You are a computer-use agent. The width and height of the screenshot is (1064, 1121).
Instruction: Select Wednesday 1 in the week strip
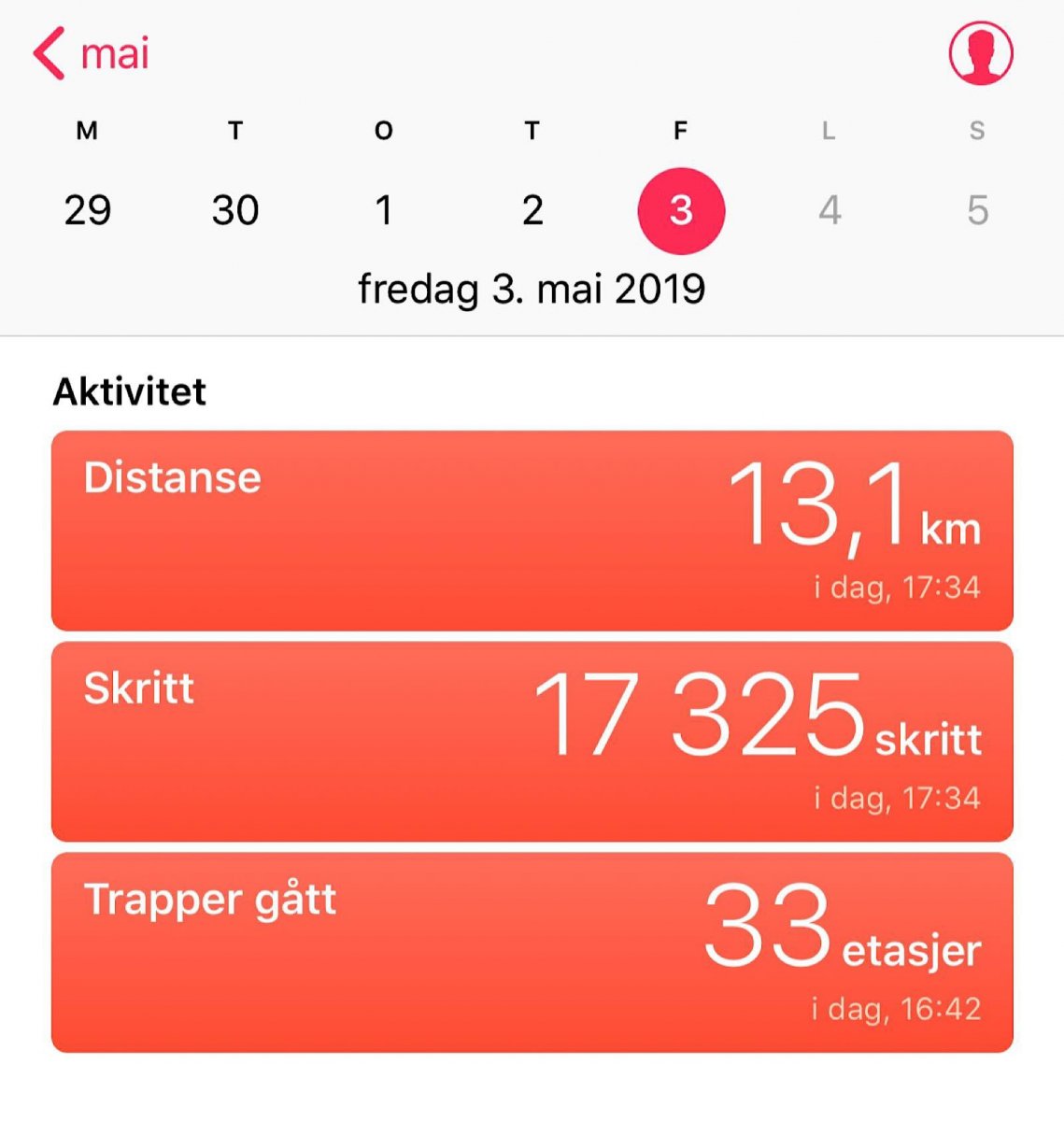(383, 210)
